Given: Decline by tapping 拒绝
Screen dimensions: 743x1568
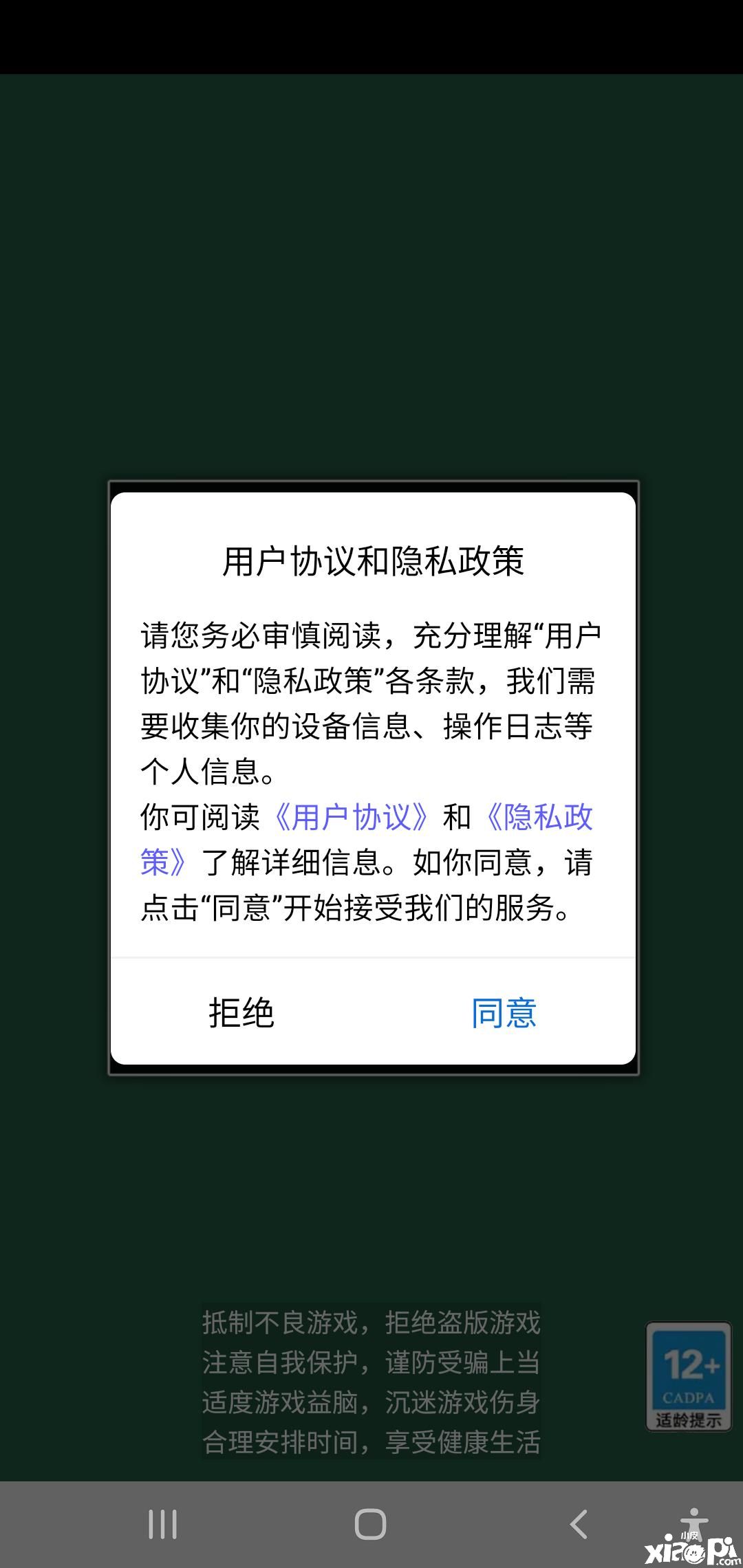Looking at the screenshot, I should pyautogui.click(x=241, y=1012).
